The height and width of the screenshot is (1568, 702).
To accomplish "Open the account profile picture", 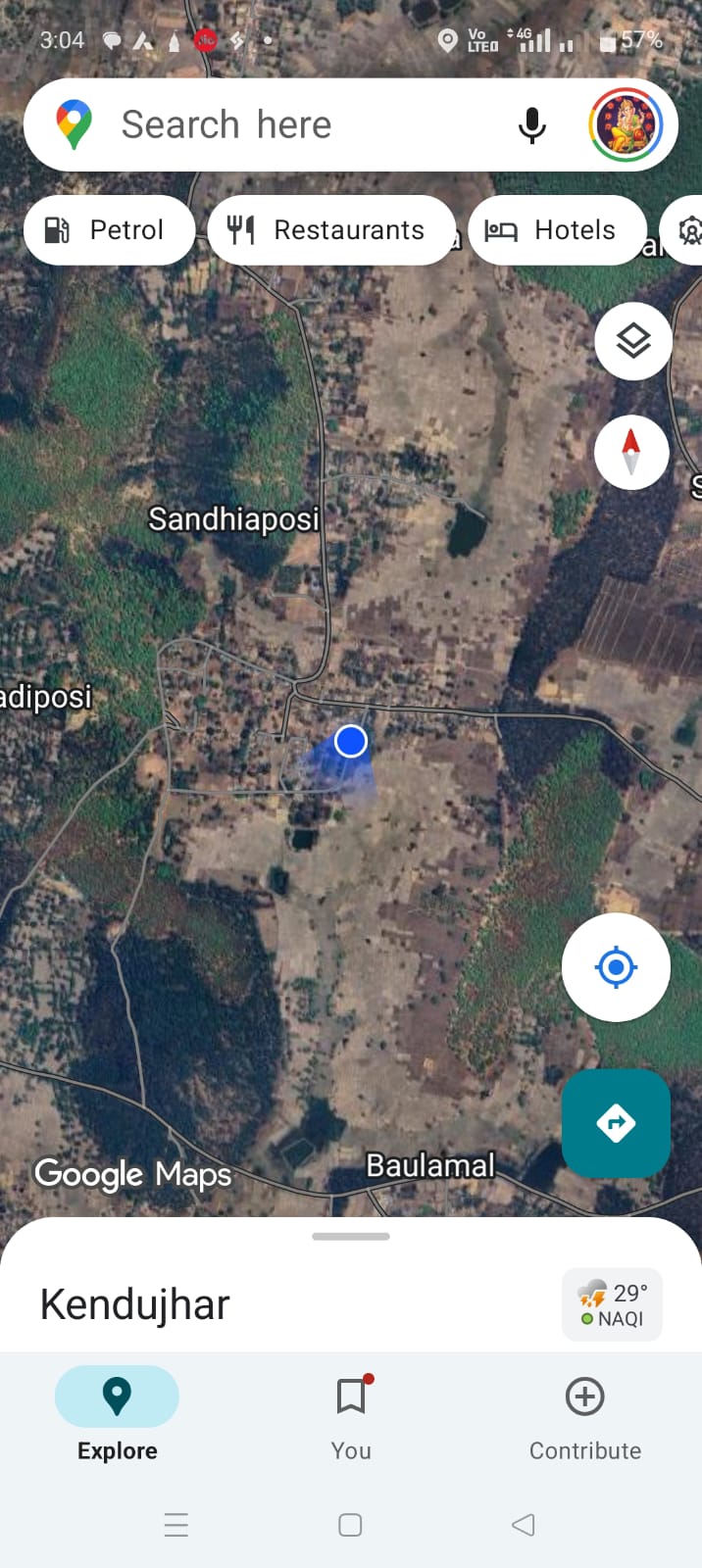I will tap(626, 125).
